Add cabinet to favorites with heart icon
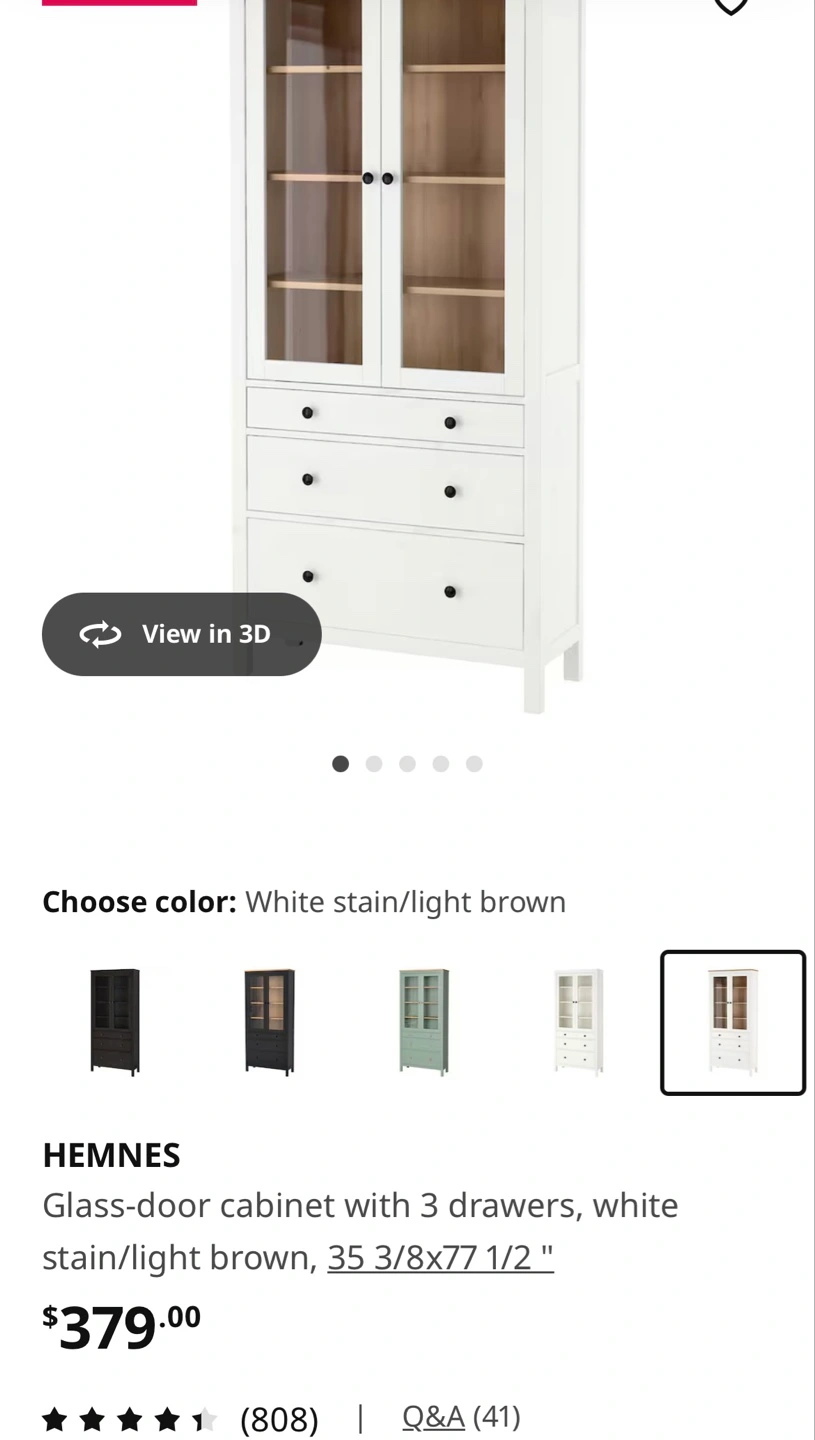The height and width of the screenshot is (1440, 815). click(731, 5)
